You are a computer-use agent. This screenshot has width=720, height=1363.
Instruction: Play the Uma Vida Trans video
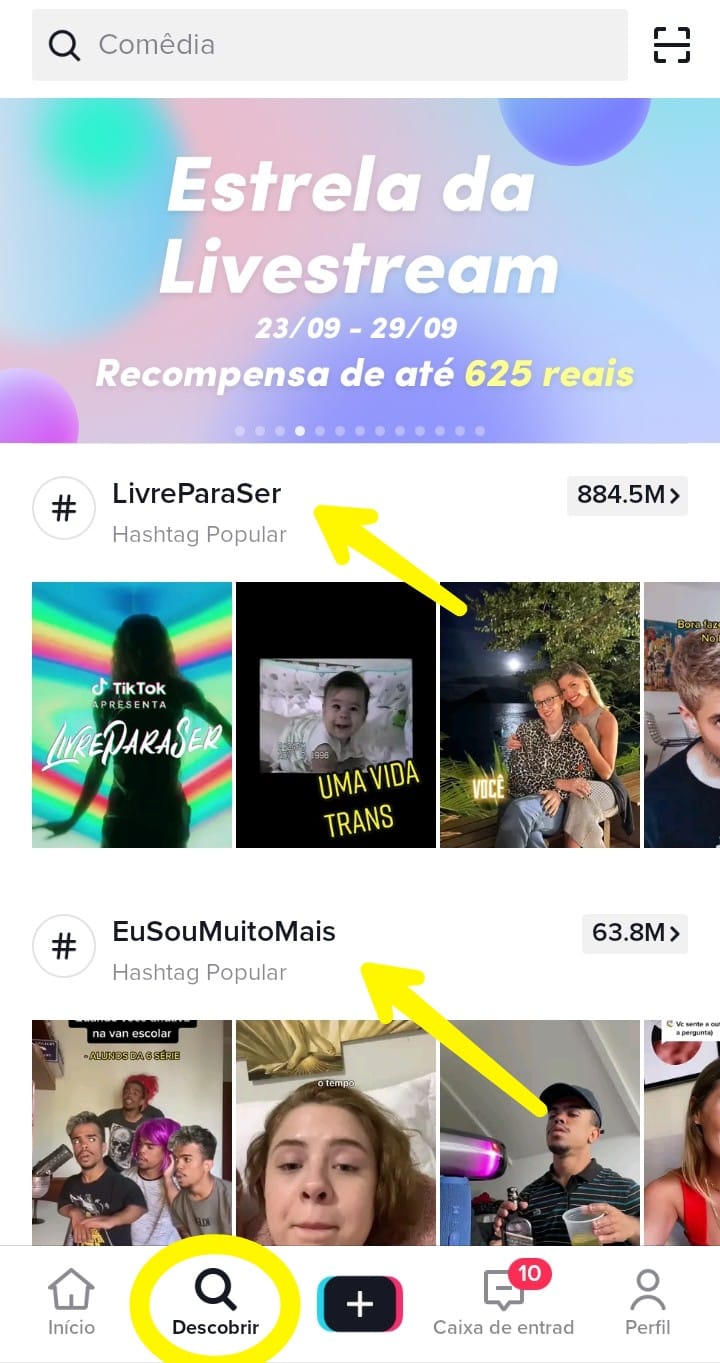pos(336,715)
